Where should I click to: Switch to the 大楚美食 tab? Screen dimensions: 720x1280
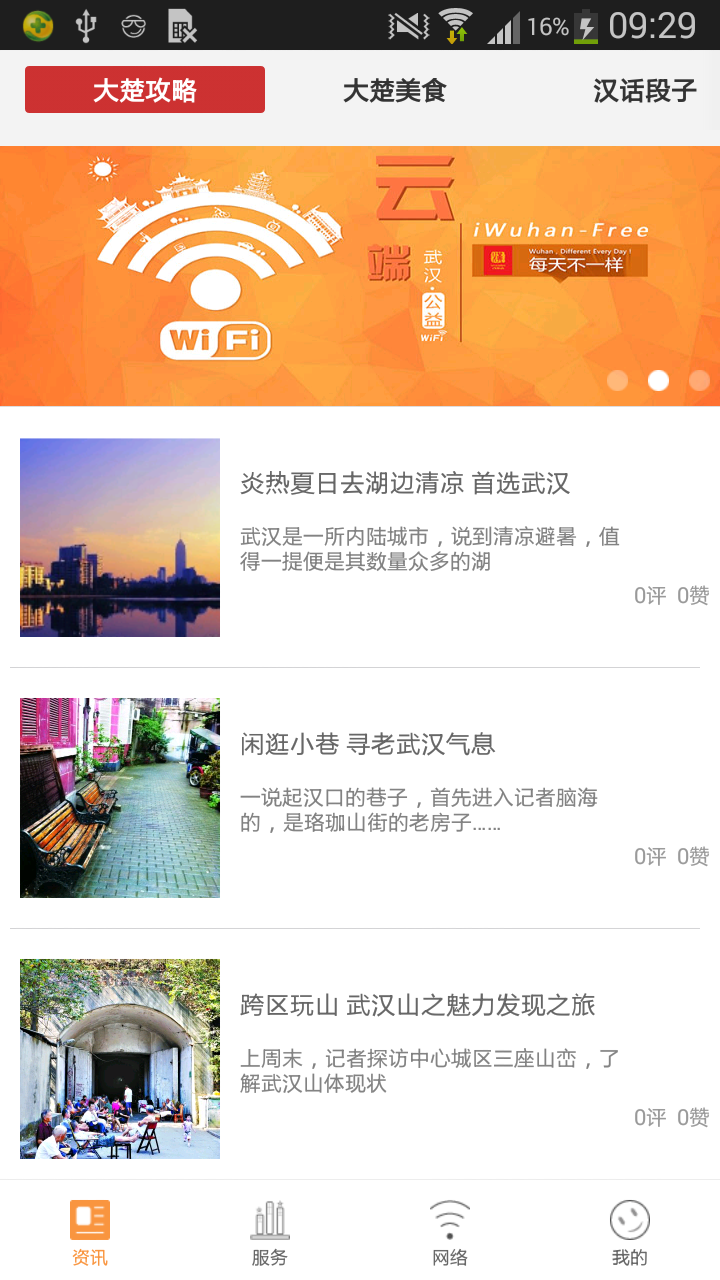pyautogui.click(x=394, y=91)
